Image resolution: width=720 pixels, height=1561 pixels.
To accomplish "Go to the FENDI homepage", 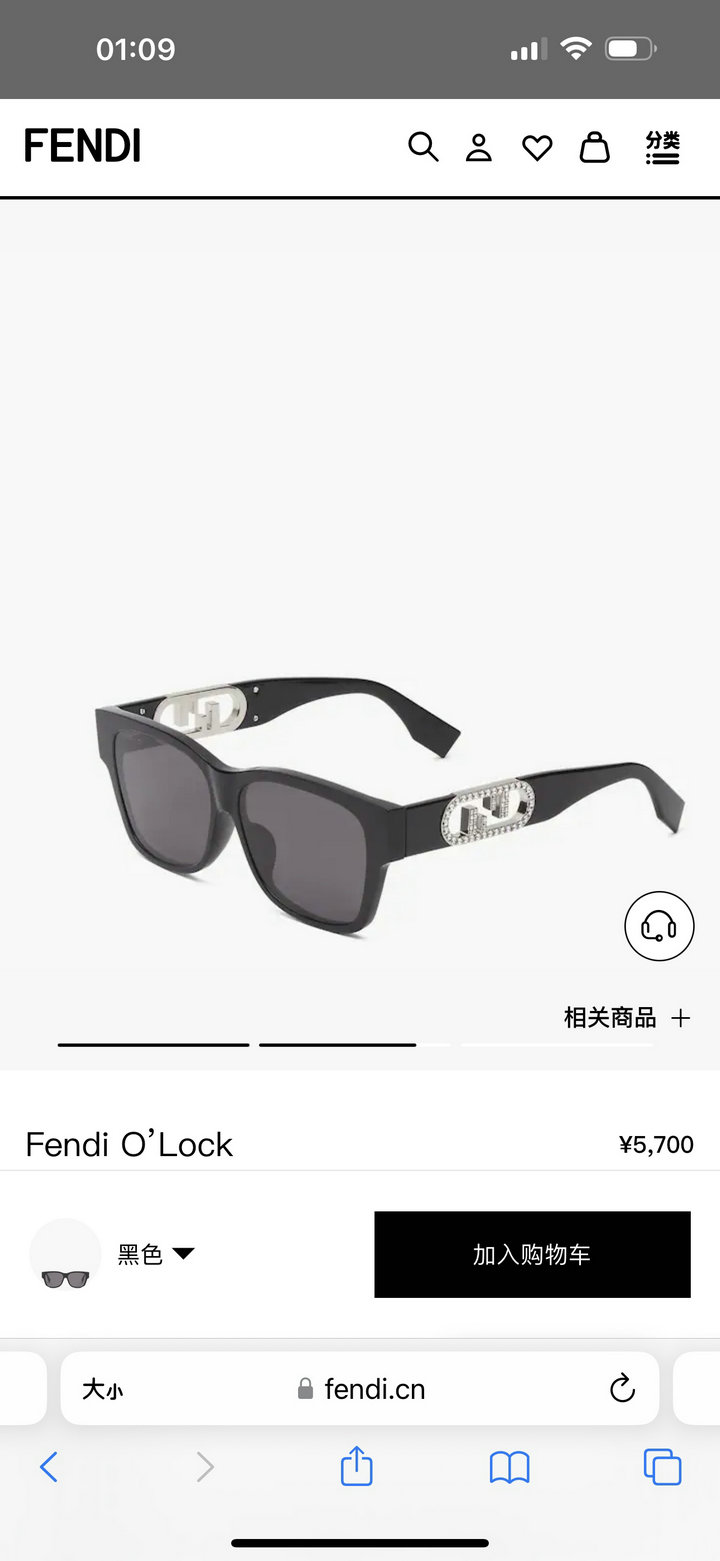I will pyautogui.click(x=82, y=146).
